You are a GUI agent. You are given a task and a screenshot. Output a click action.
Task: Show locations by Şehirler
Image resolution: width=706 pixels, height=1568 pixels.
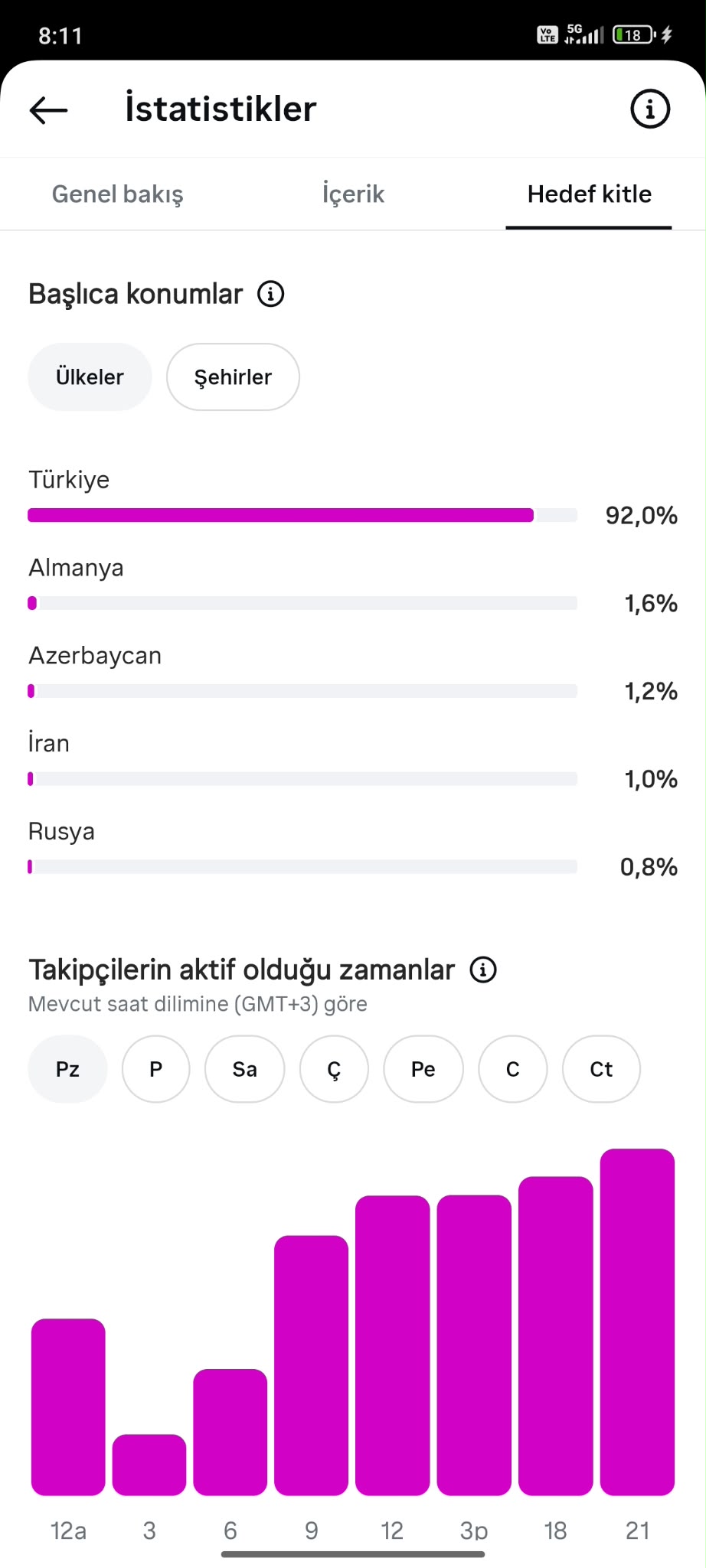233,377
